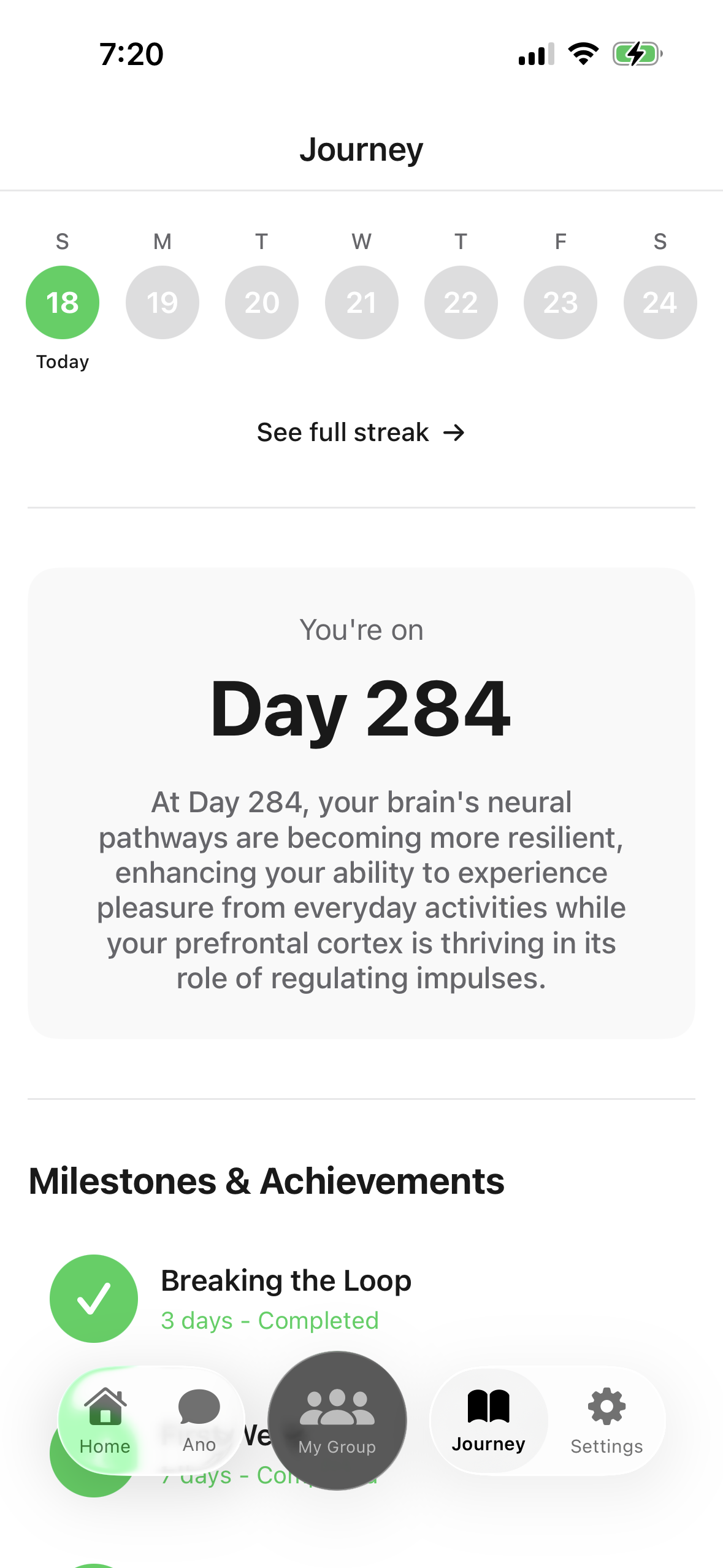Go to the My Group tab
The image size is (723, 1568).
[337, 1420]
